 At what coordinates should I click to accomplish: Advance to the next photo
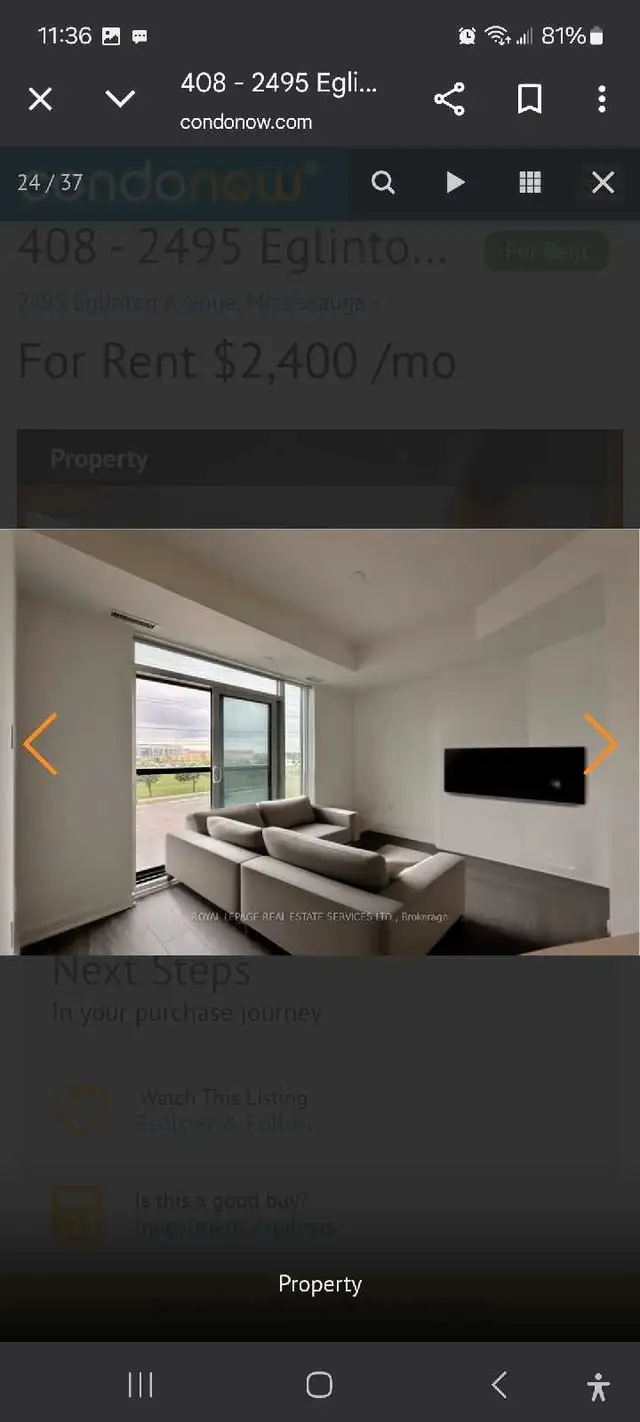[600, 743]
